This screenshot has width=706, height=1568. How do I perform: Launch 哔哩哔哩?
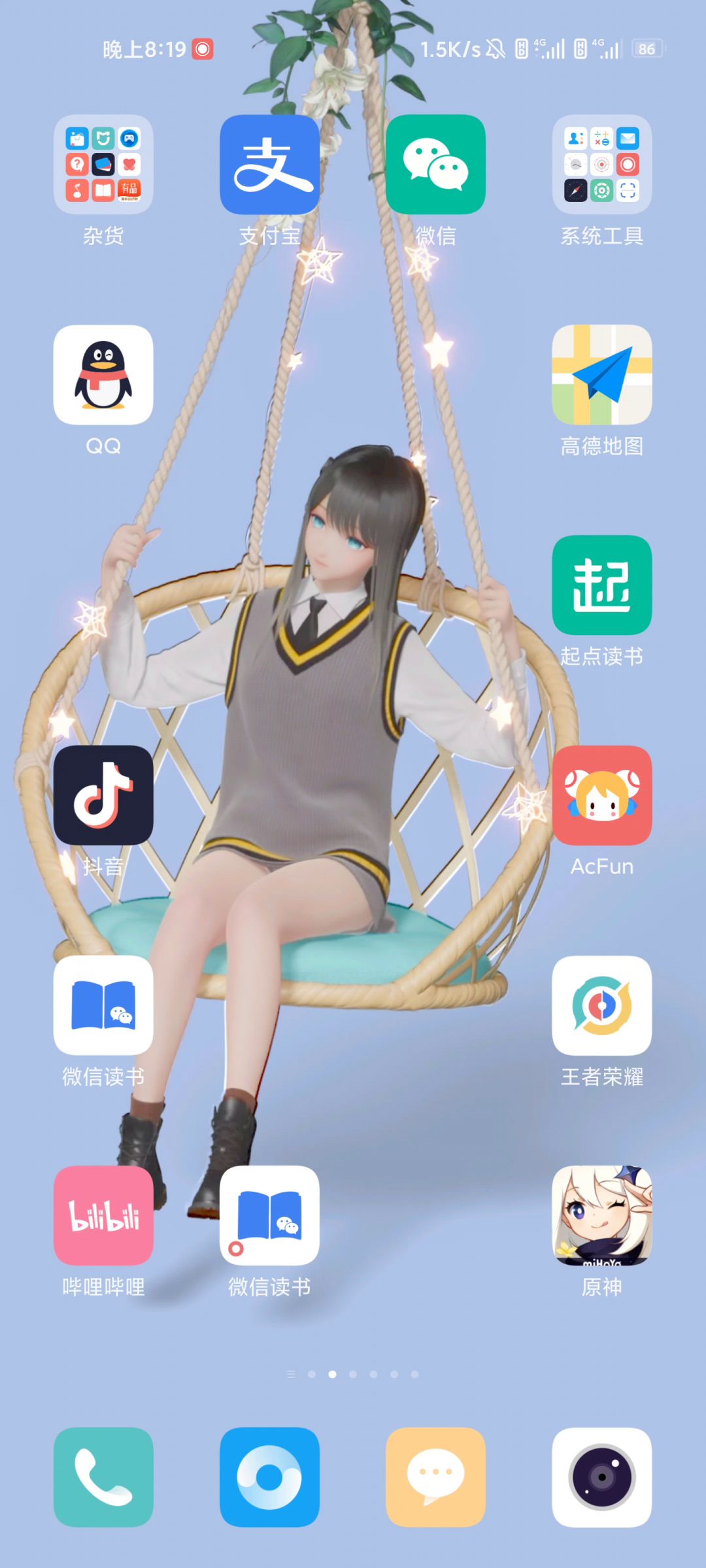point(103,1217)
